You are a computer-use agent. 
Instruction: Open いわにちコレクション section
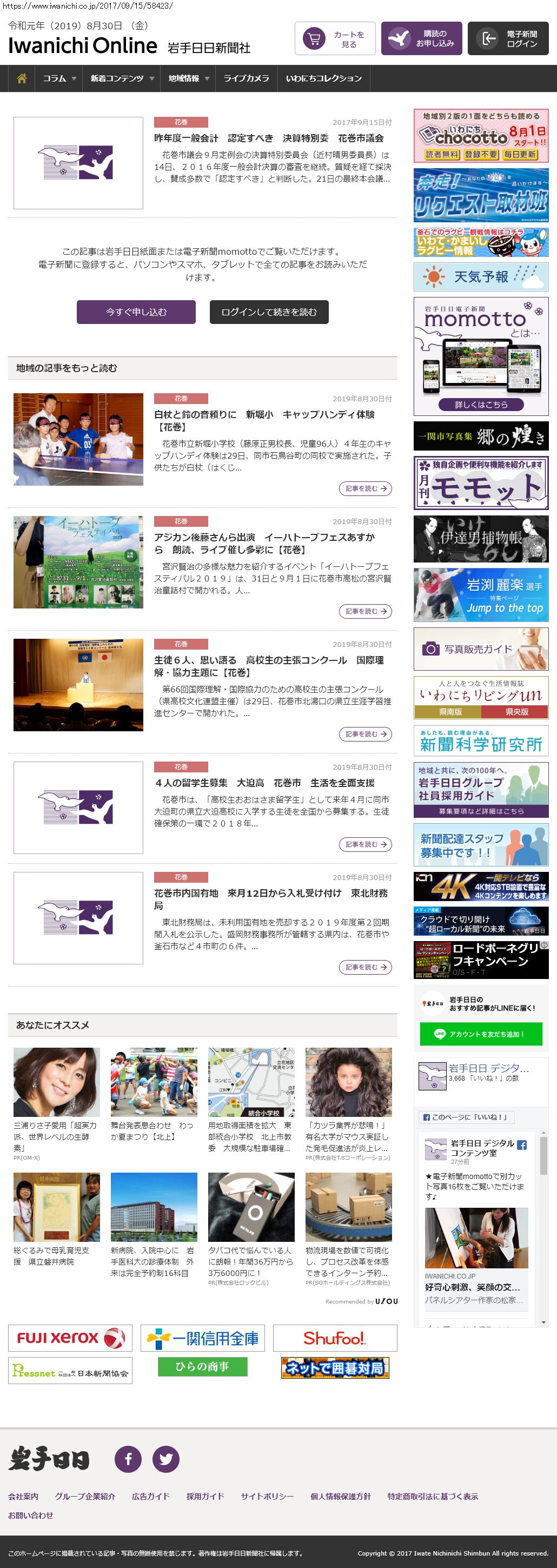tap(323, 78)
